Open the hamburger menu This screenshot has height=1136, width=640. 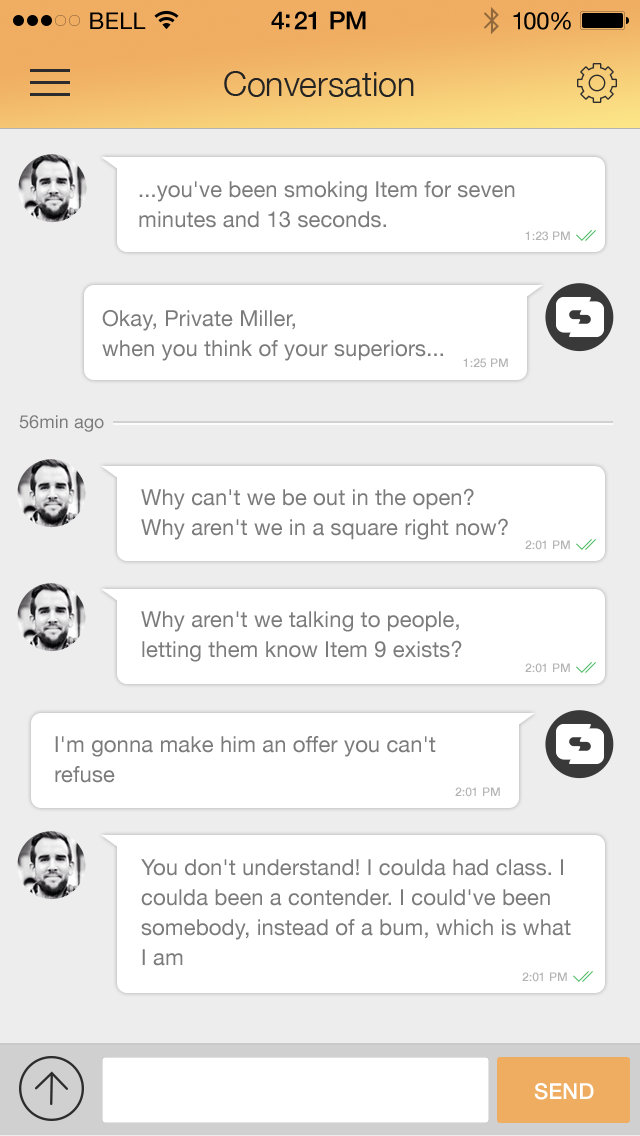pos(50,83)
